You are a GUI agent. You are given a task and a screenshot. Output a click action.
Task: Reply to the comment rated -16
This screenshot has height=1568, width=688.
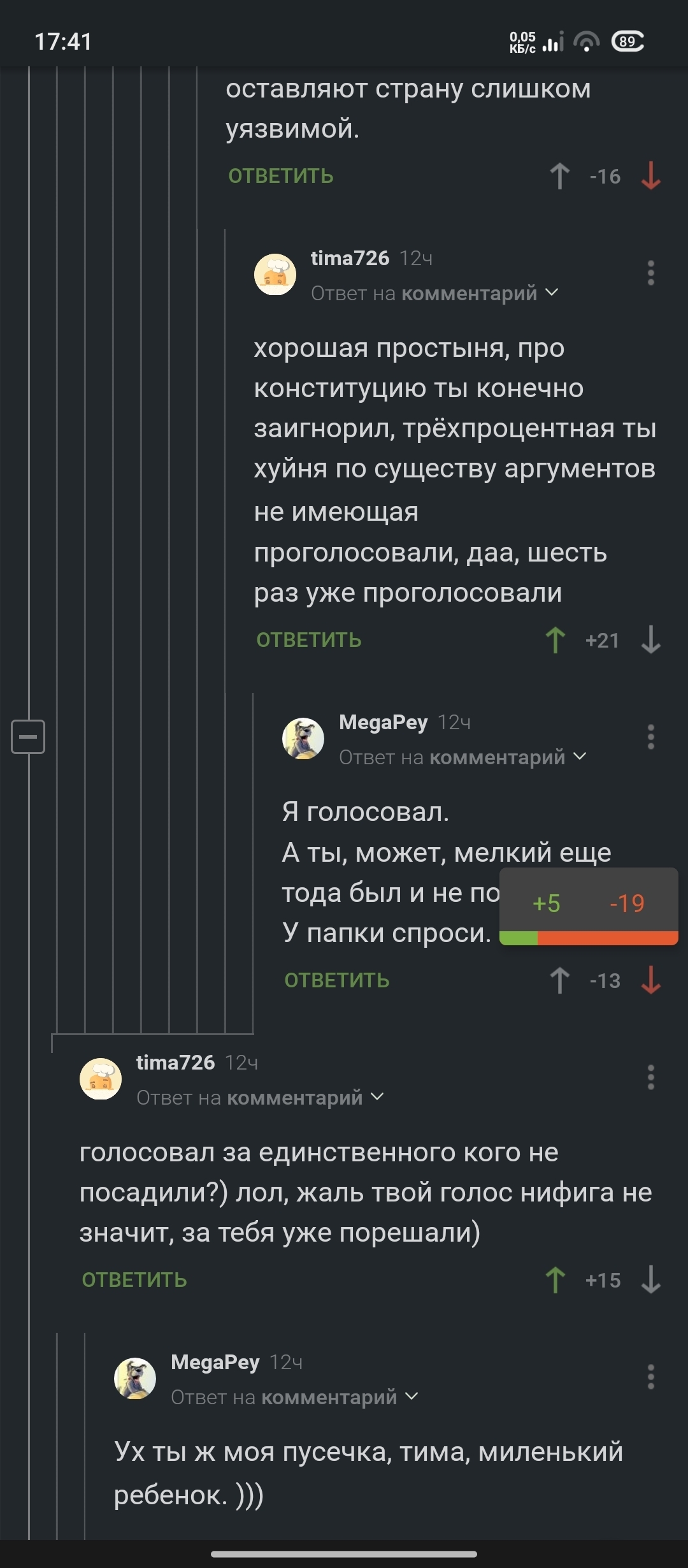[x=281, y=176]
